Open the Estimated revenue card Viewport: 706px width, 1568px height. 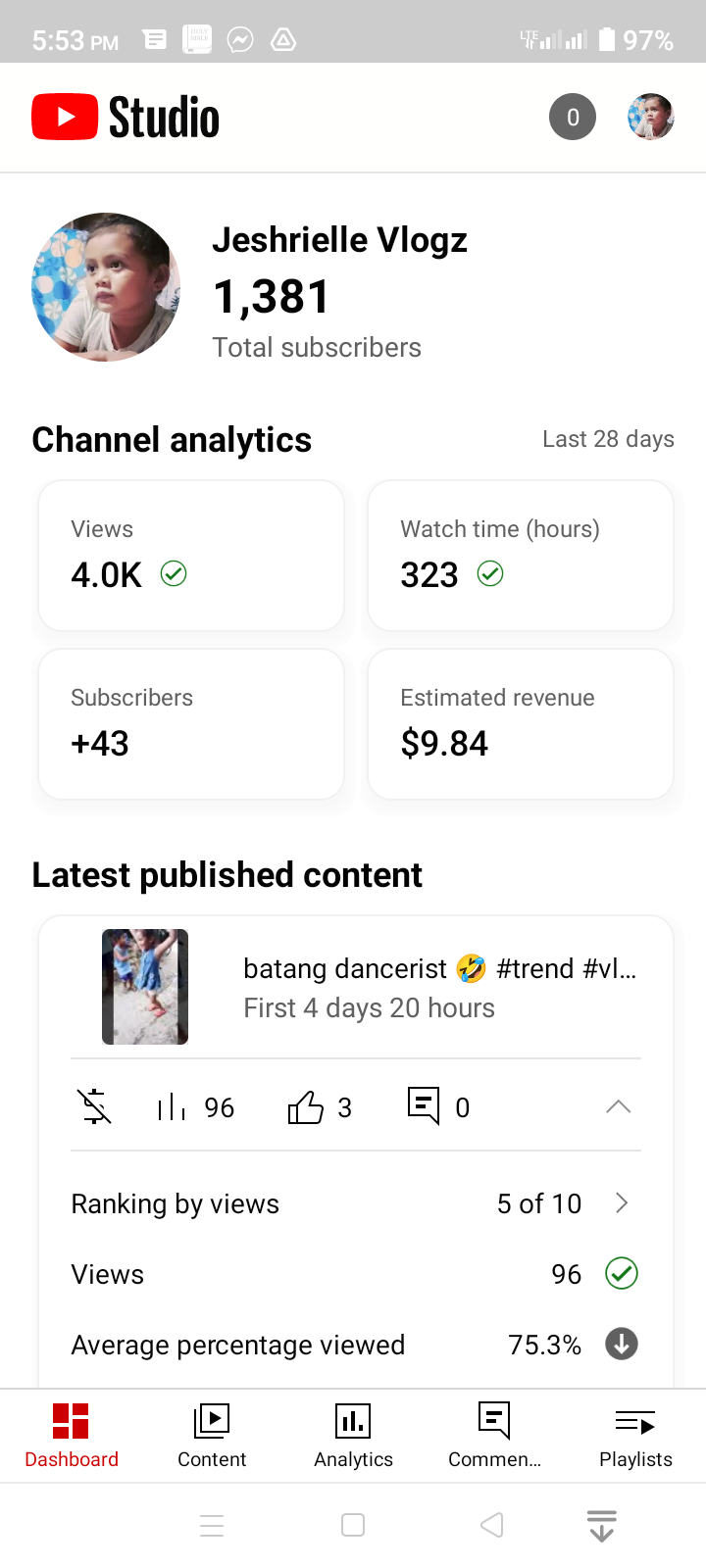[x=521, y=723]
